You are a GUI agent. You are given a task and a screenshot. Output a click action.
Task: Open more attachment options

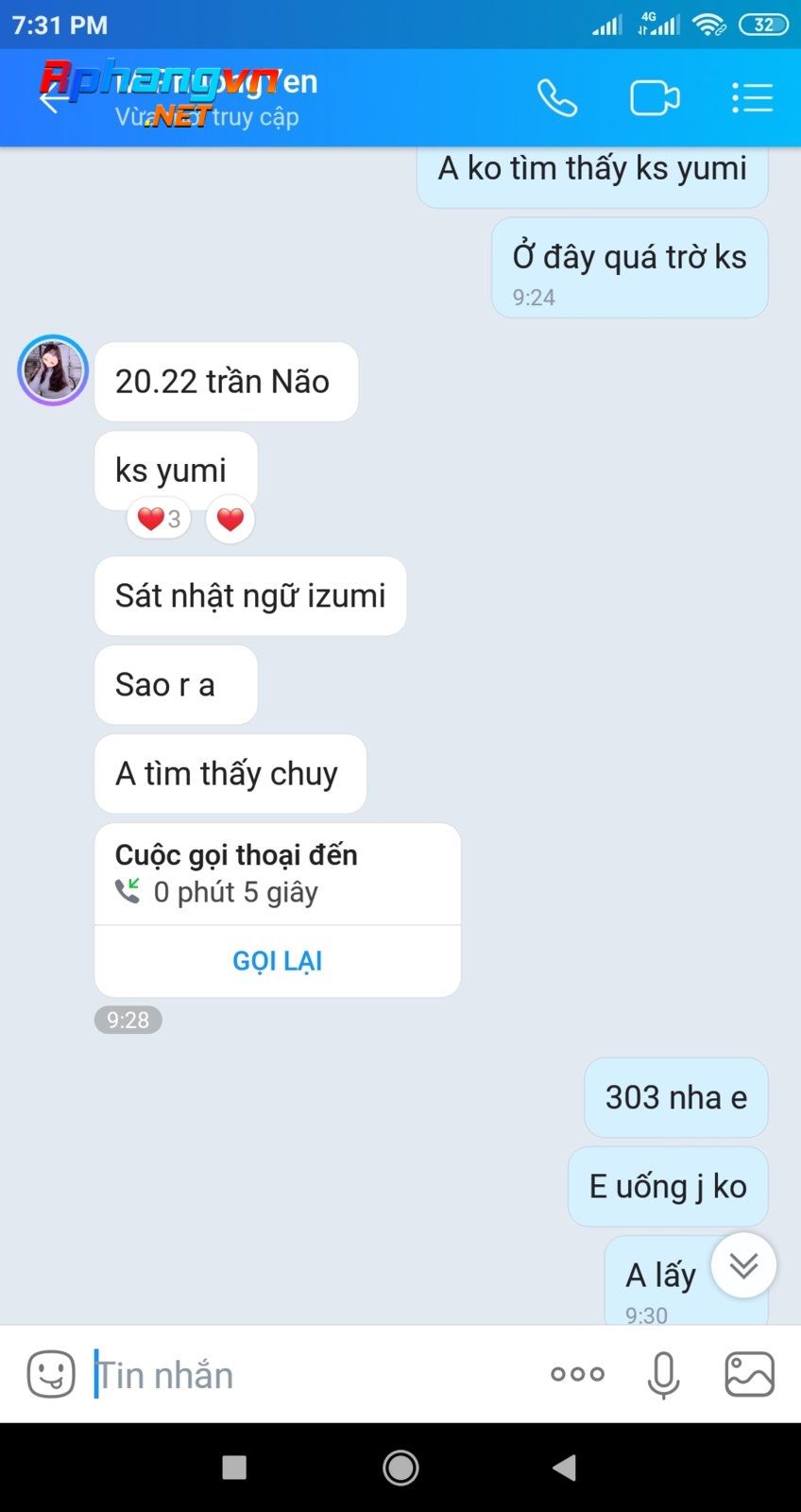pyautogui.click(x=577, y=1374)
